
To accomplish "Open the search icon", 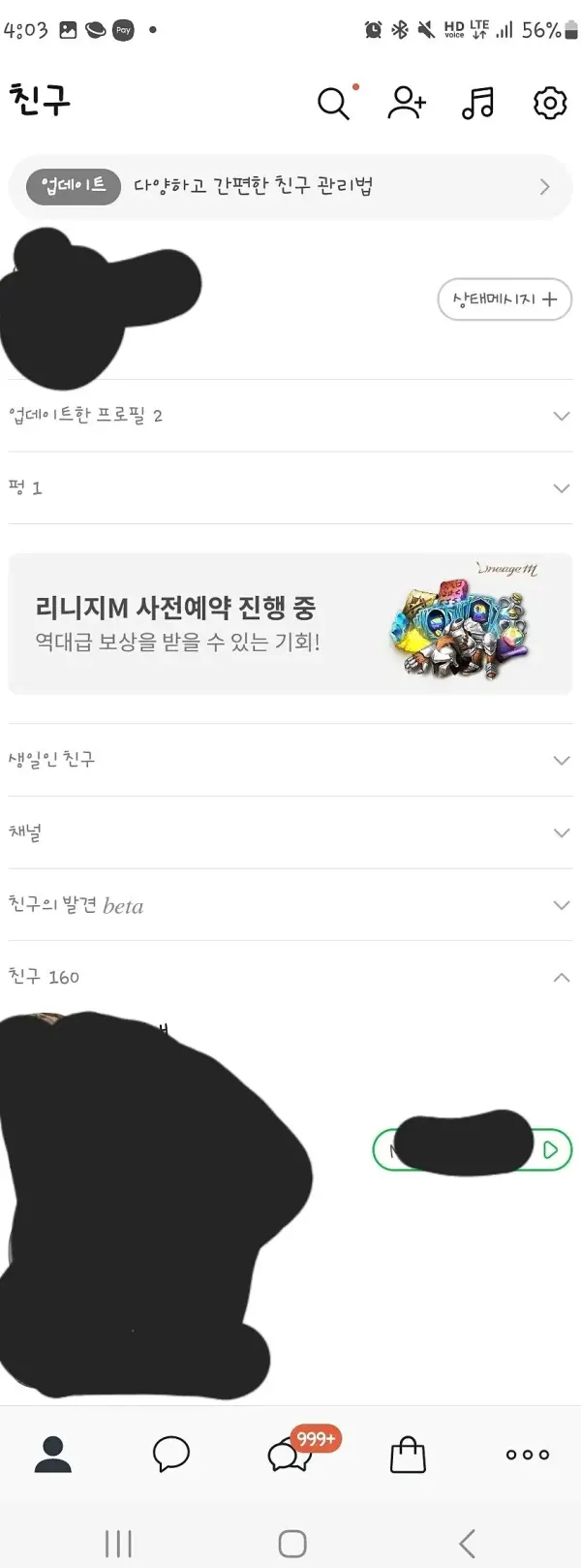I will (333, 103).
